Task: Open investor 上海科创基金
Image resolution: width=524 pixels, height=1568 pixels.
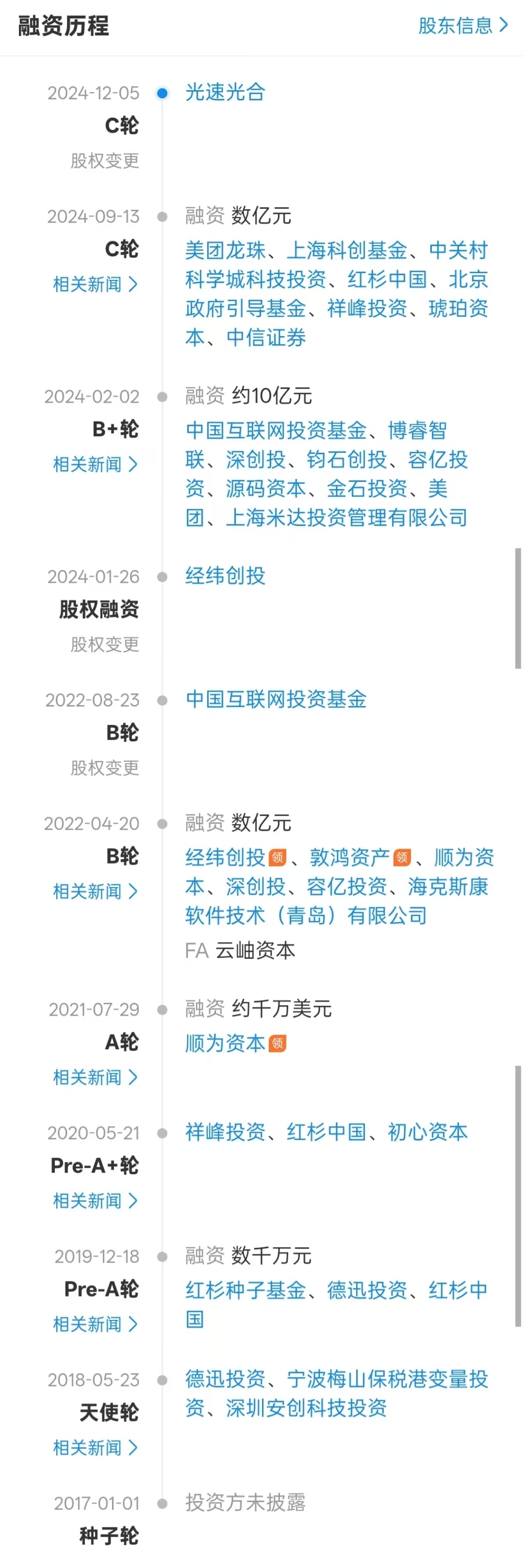Action: click(346, 251)
